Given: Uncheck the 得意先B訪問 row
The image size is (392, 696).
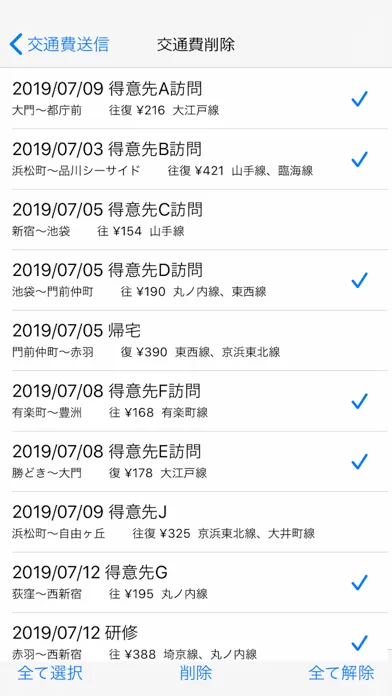Looking at the screenshot, I should (196, 159).
